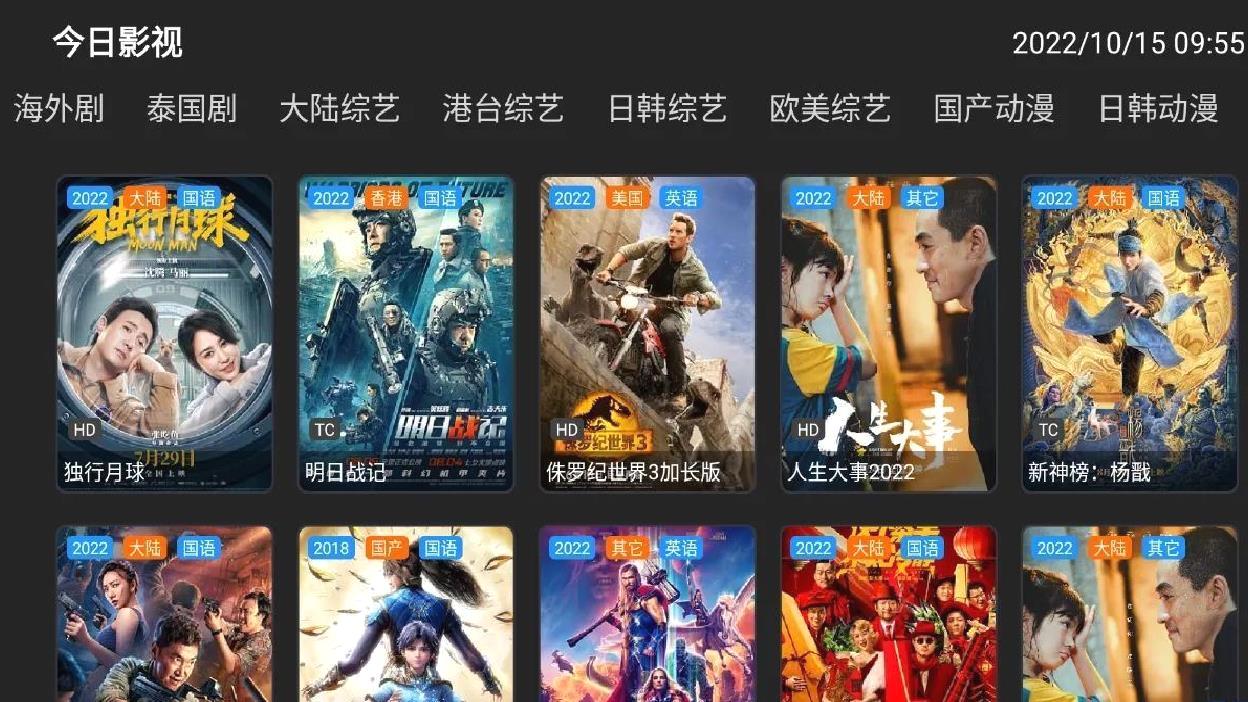The height and width of the screenshot is (702, 1248).
Task: Open the movie 独行月球
Action: (x=164, y=334)
